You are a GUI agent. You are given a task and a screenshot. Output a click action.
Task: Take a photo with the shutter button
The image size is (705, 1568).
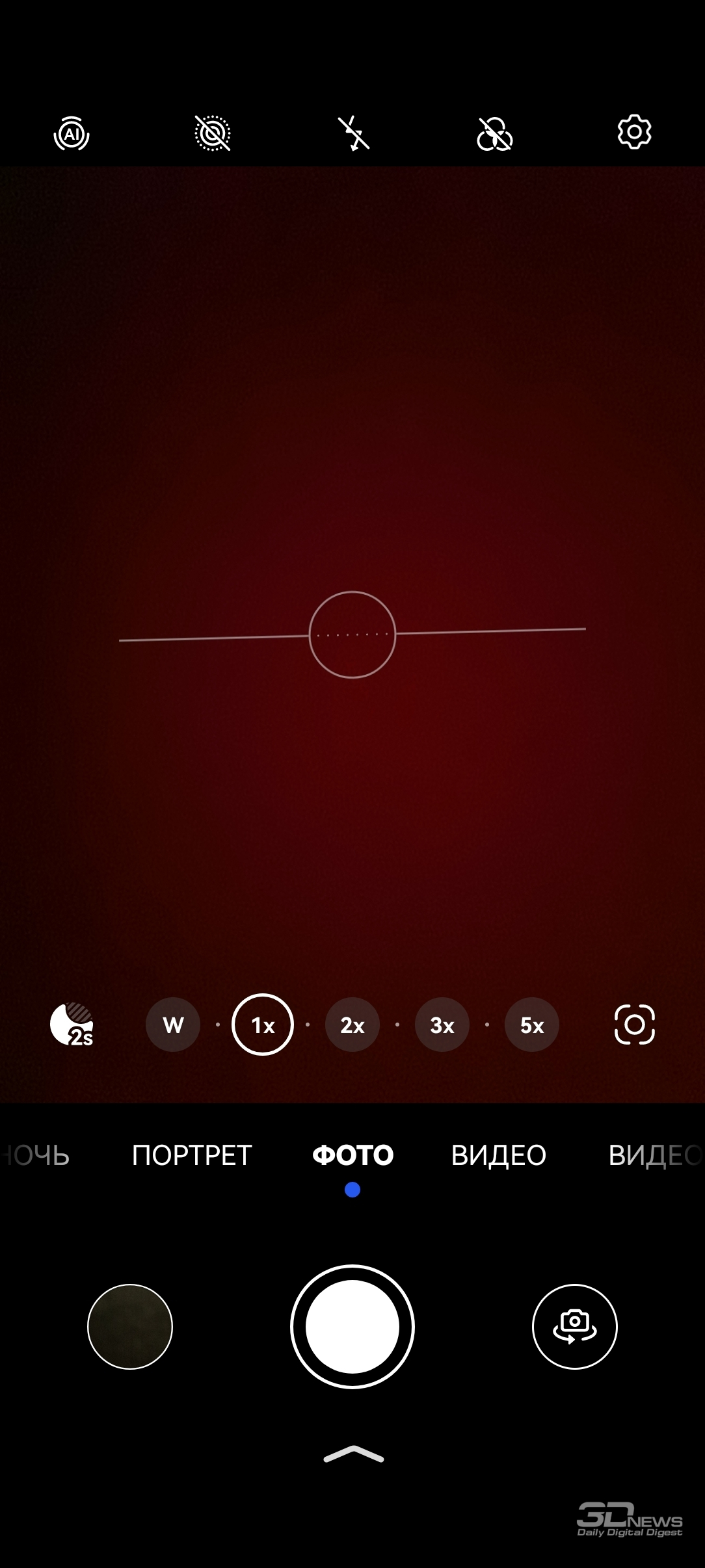(352, 1327)
